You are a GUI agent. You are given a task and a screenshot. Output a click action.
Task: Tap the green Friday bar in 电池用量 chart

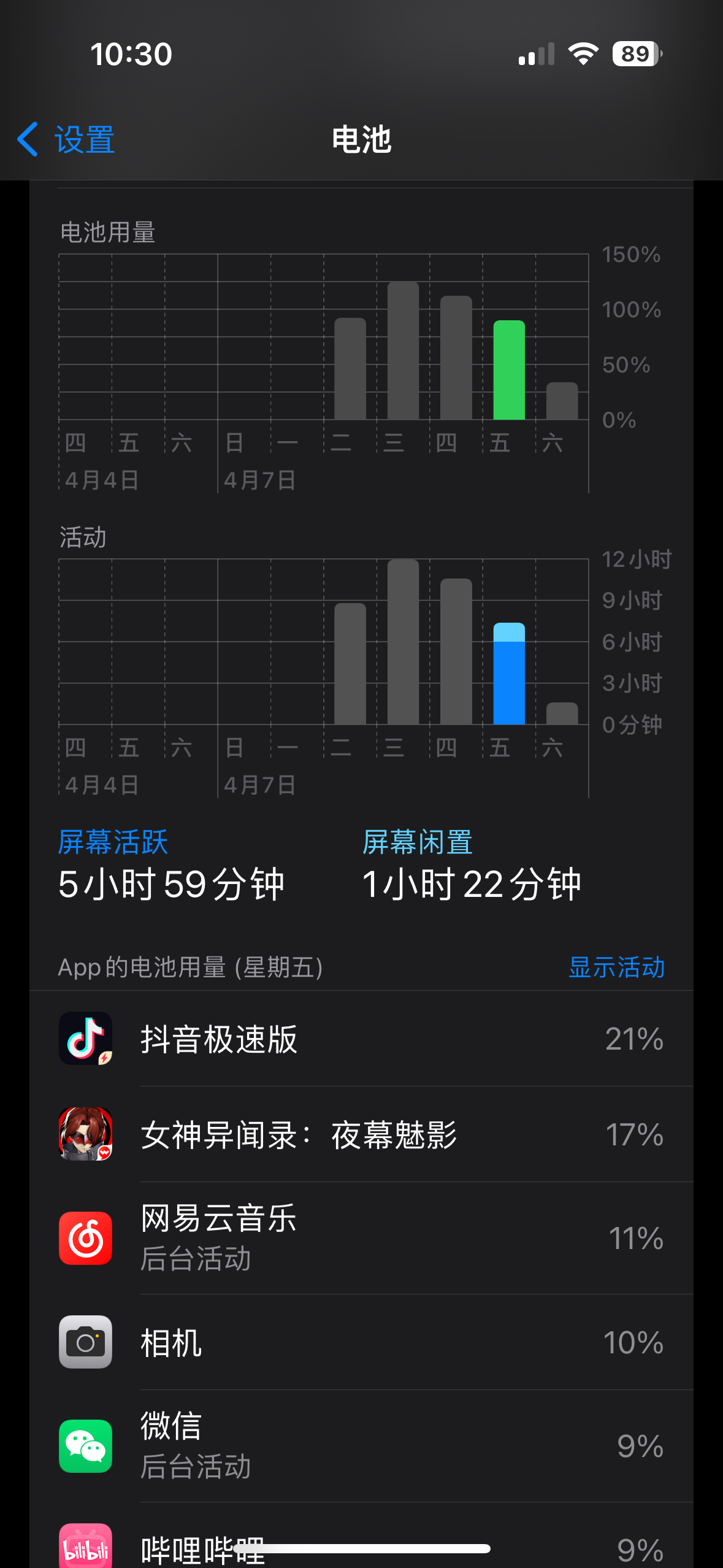(x=509, y=370)
